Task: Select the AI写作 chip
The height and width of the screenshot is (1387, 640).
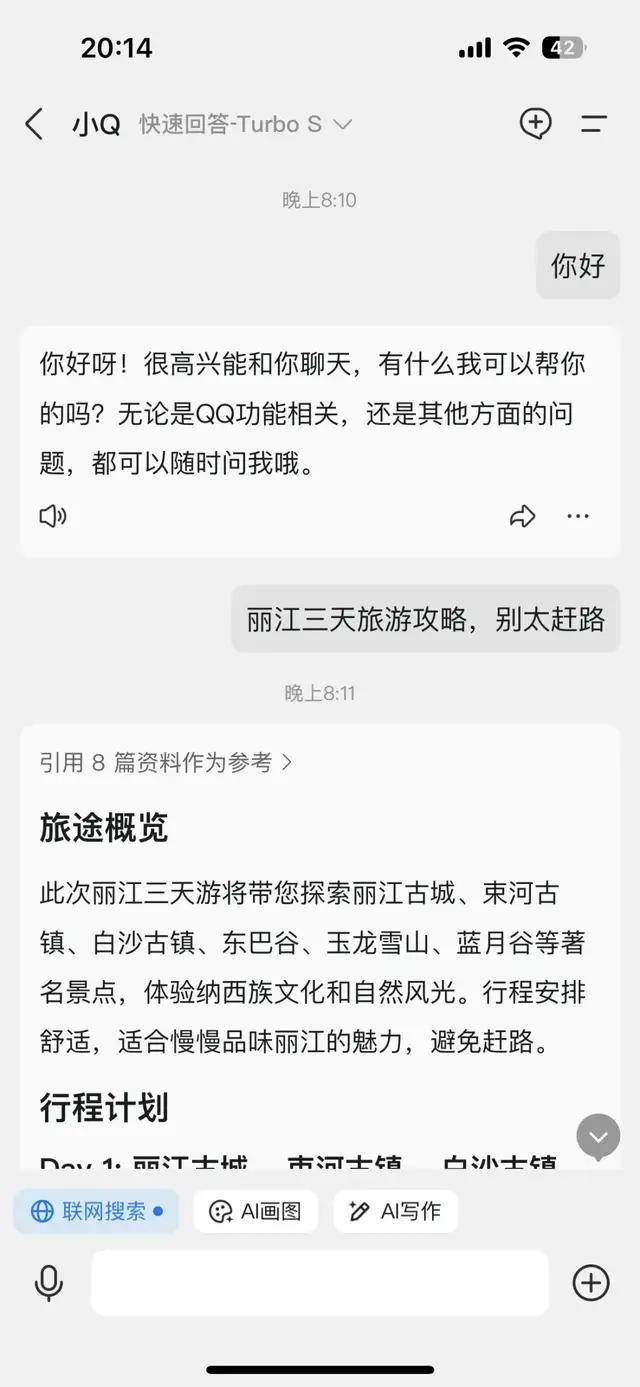Action: tap(395, 1211)
